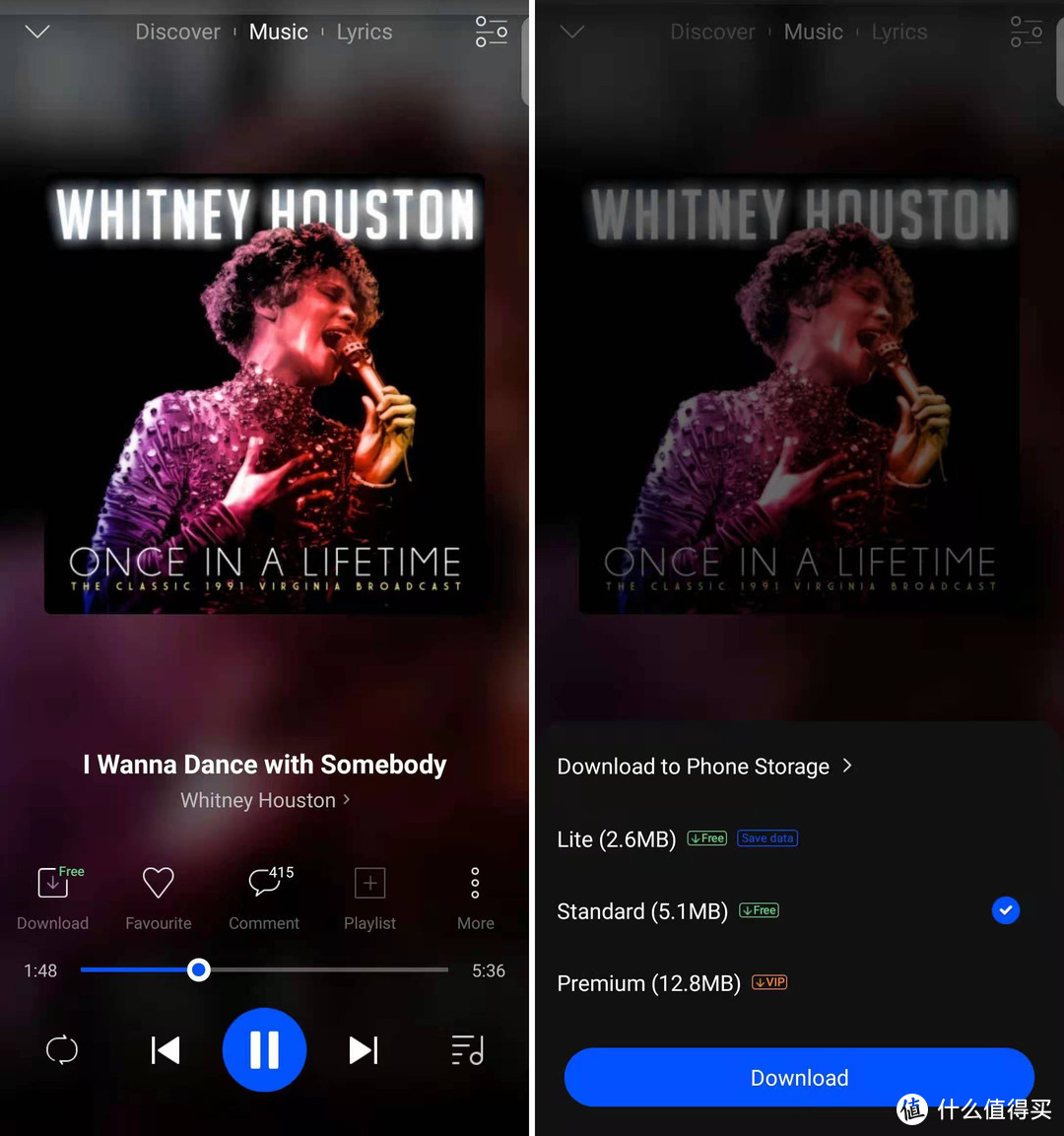
Task: Add song to Favourite with heart
Action: 158,883
